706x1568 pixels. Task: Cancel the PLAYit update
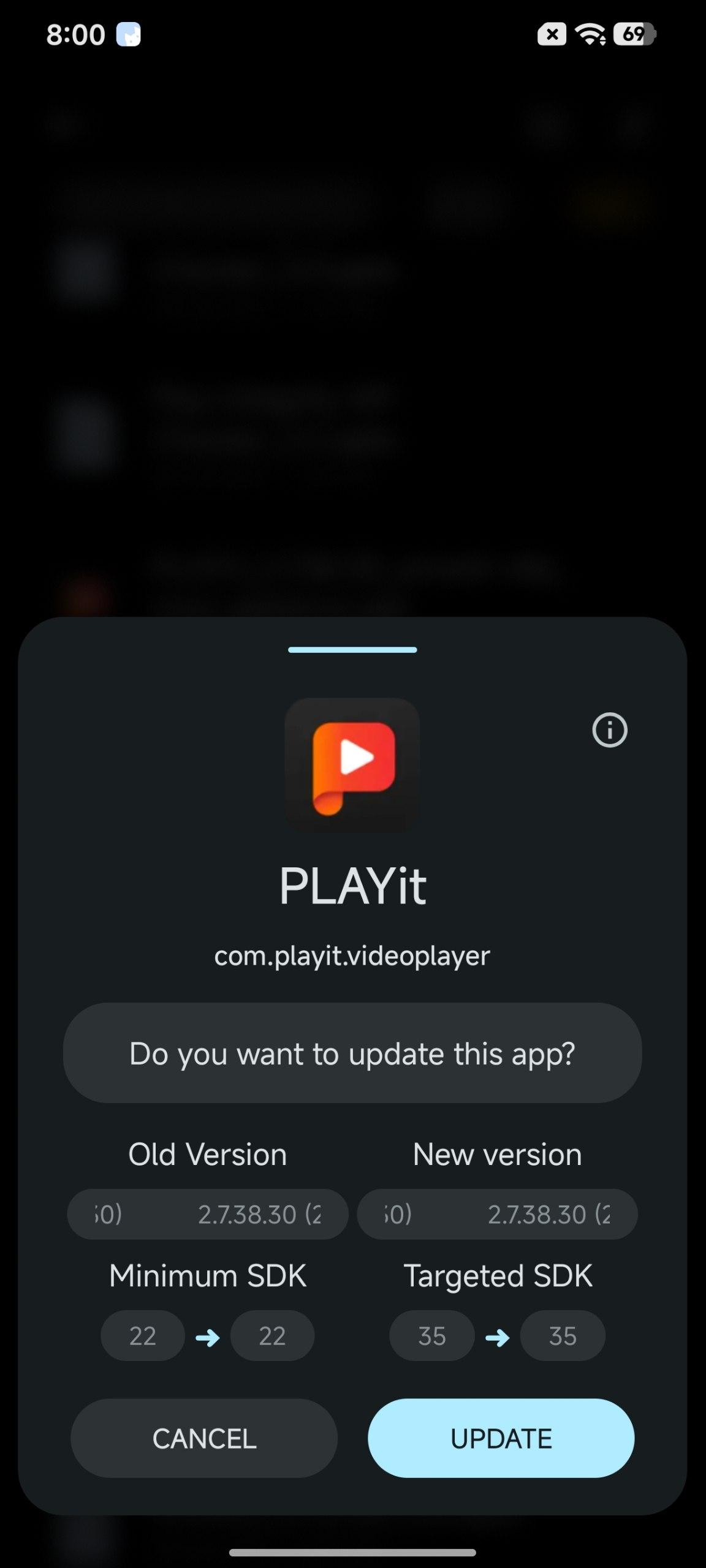[203, 1439]
